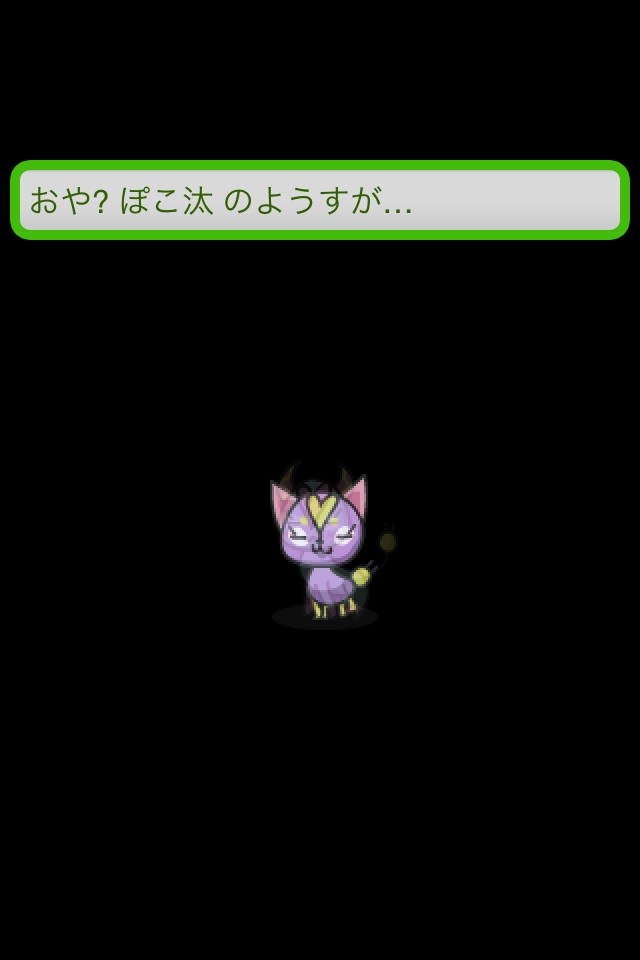Image resolution: width=640 pixels, height=960 pixels.
Task: Tap the おや? message box to continue
Action: point(320,200)
